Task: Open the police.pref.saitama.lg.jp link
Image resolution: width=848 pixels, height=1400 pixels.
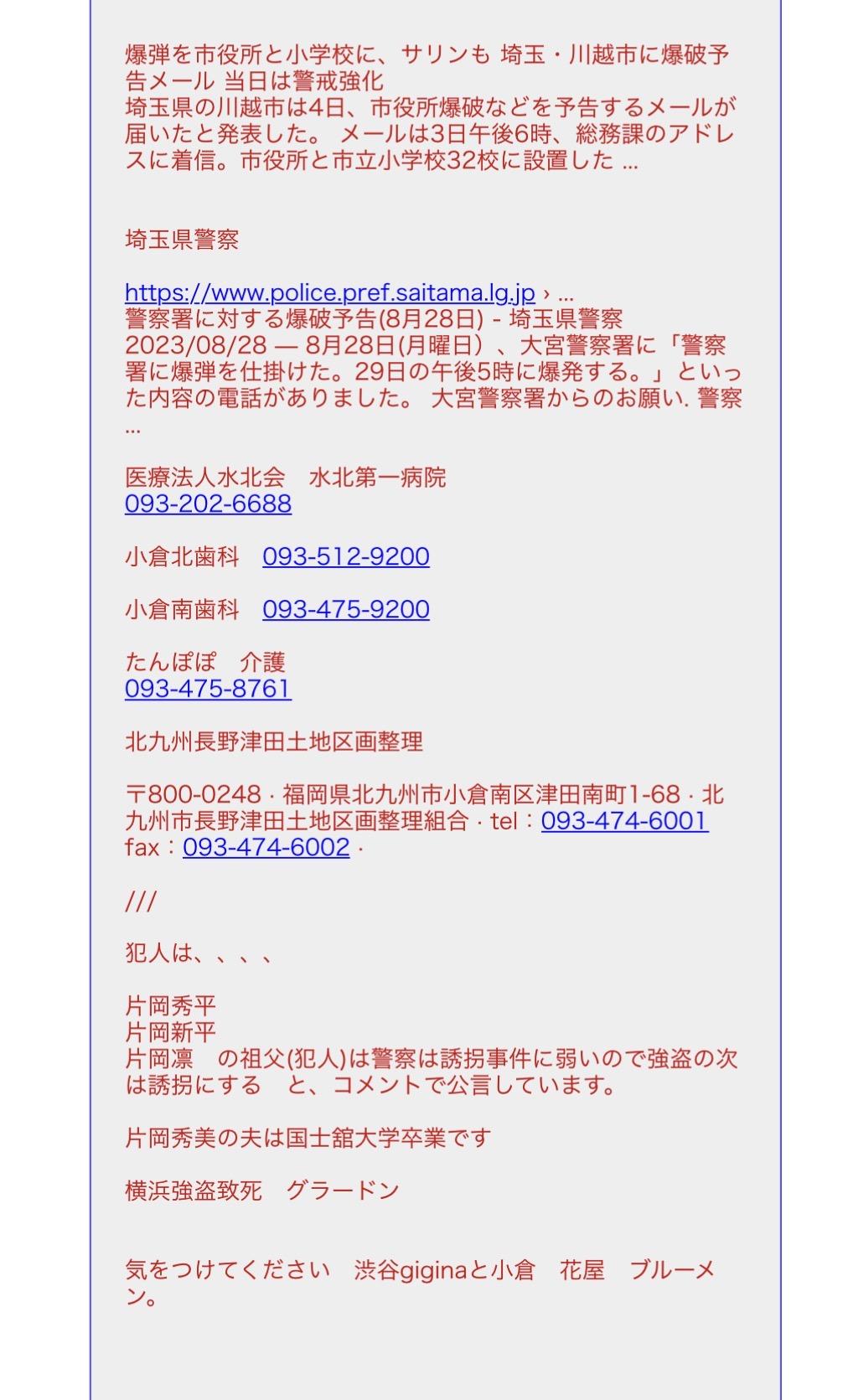Action: (x=329, y=292)
